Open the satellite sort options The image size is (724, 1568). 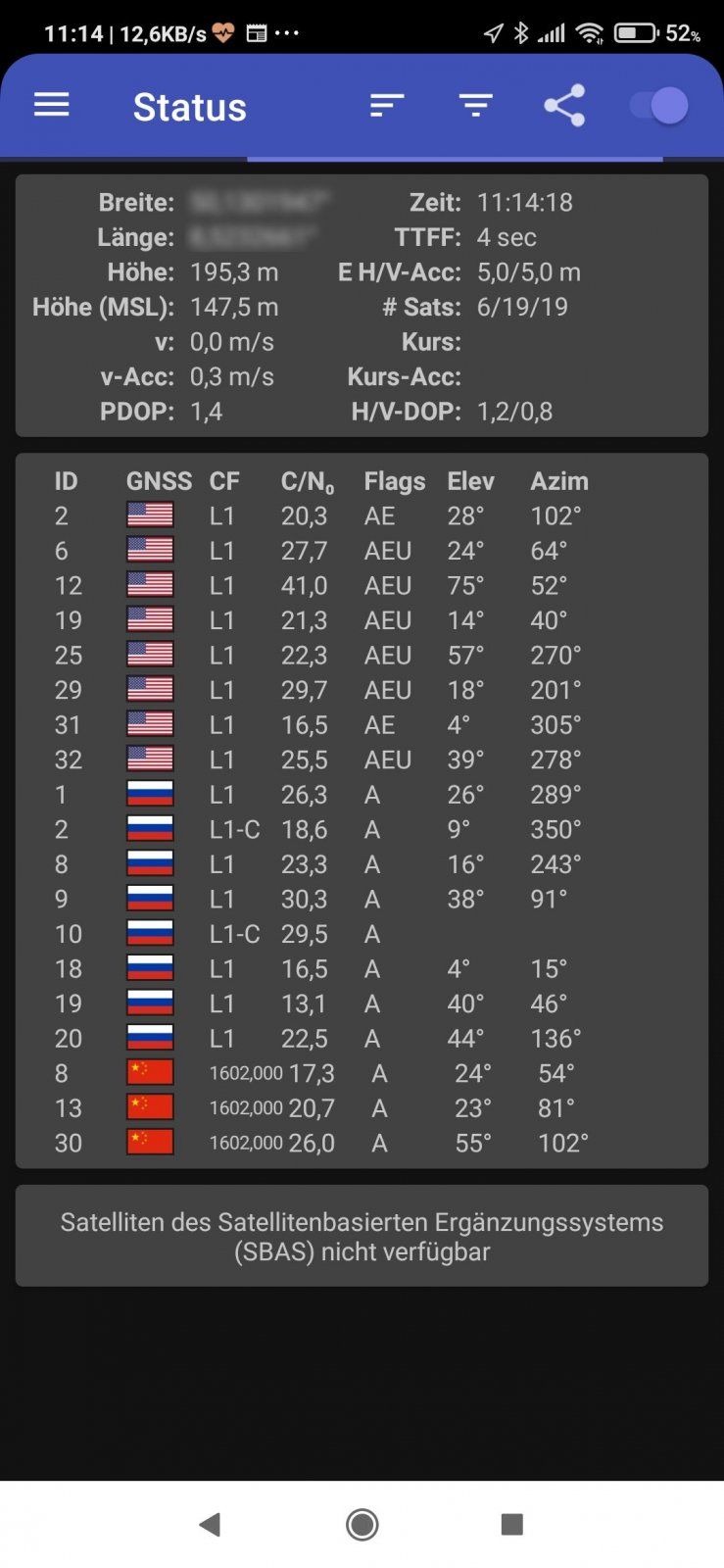tap(387, 105)
